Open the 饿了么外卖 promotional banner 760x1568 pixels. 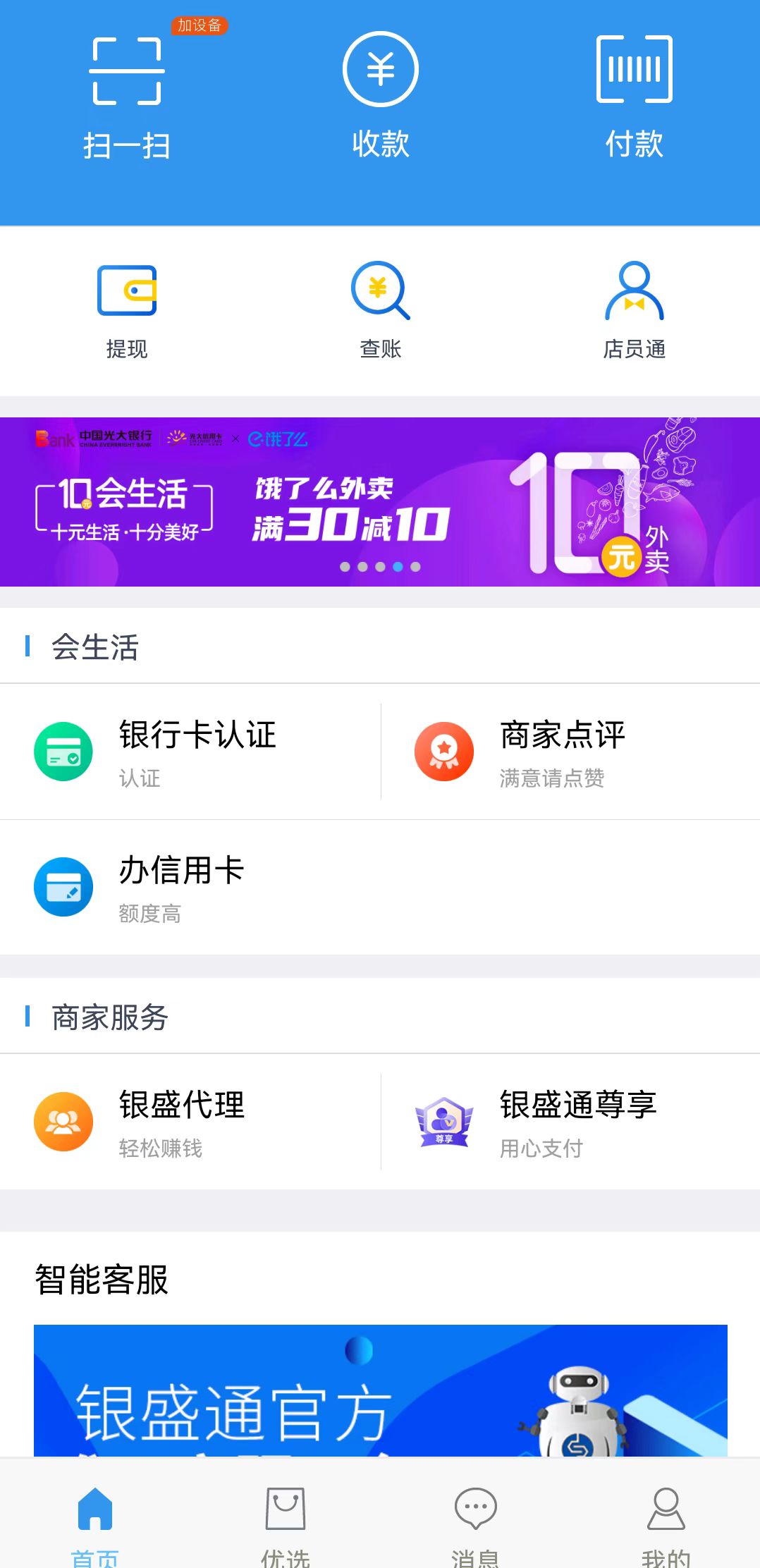[x=380, y=502]
